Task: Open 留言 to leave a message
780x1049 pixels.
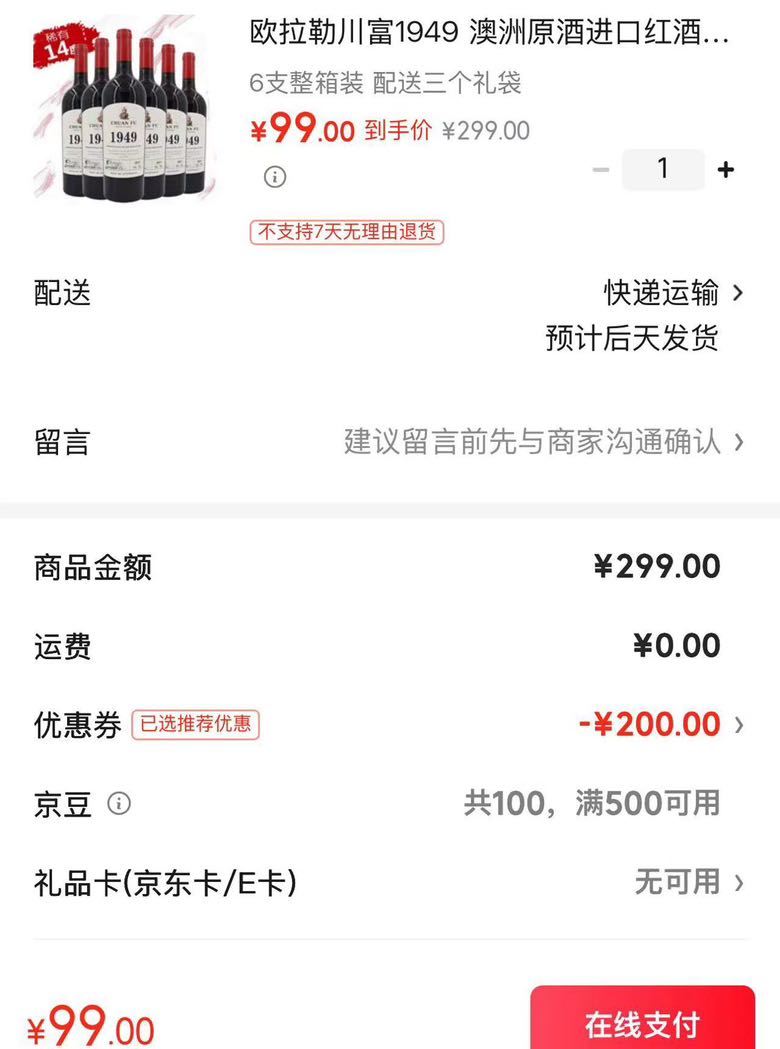Action: coord(390,442)
